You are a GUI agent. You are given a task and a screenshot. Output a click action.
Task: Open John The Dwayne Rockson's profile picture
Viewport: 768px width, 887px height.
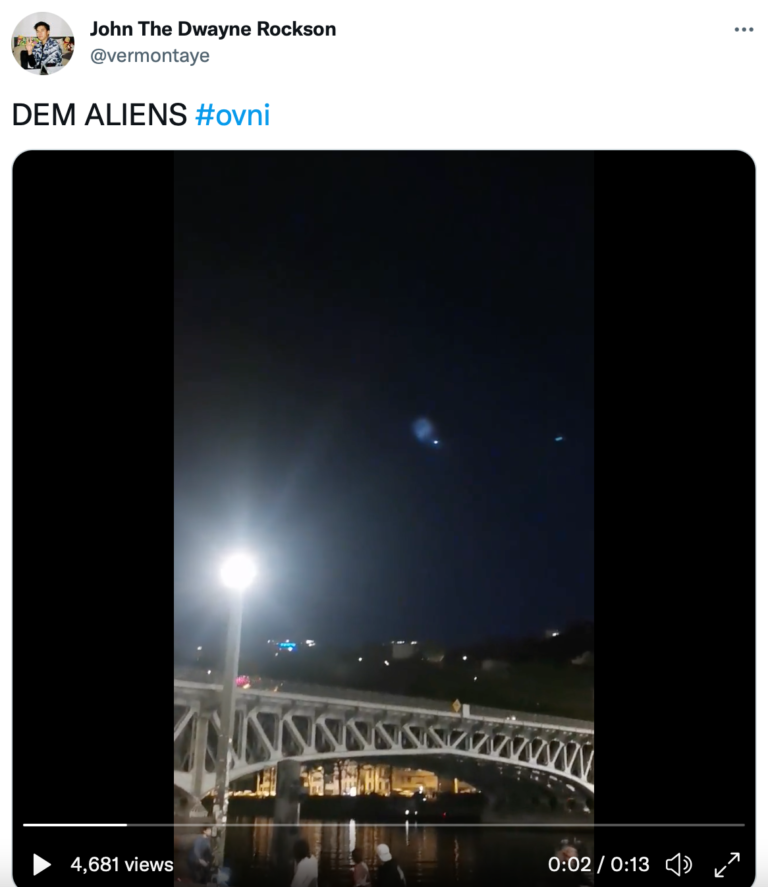click(42, 43)
